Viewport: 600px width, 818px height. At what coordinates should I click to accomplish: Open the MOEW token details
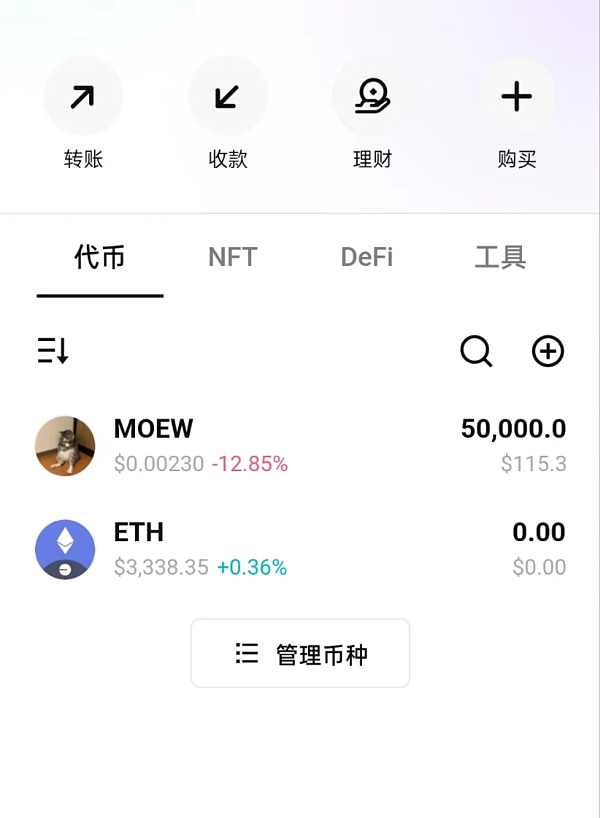pos(300,446)
